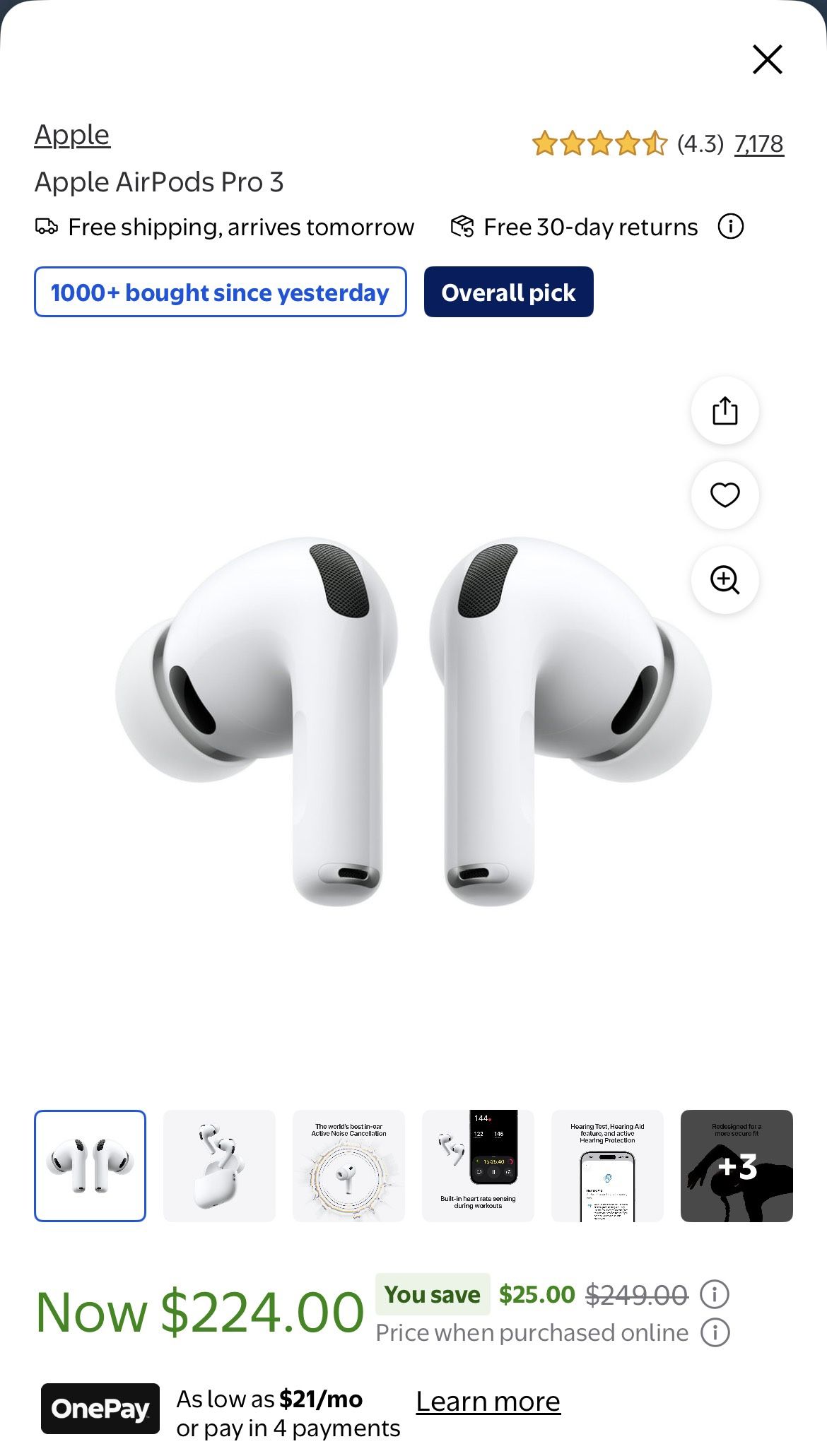Reveal the +3 more product images
Image resolution: width=827 pixels, height=1456 pixels.
pyautogui.click(x=737, y=1166)
